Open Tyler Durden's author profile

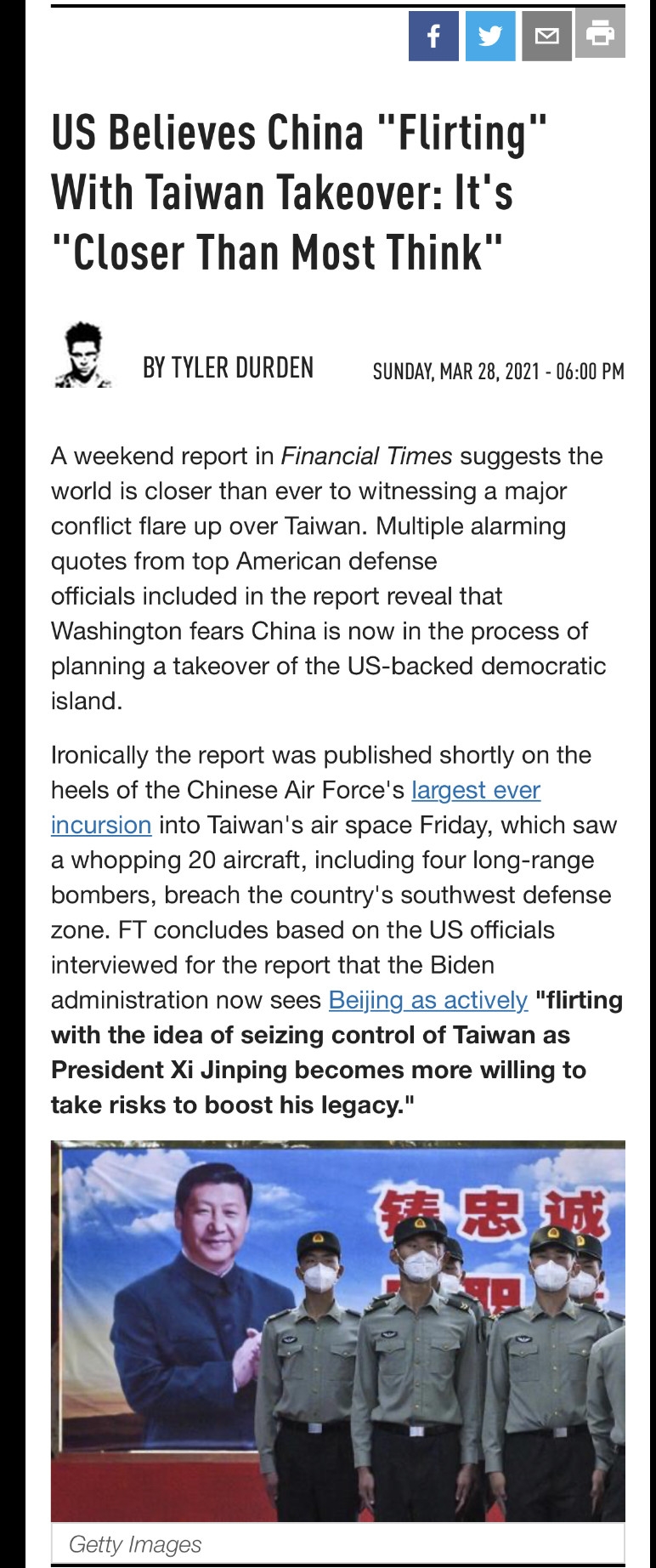pyautogui.click(x=228, y=368)
